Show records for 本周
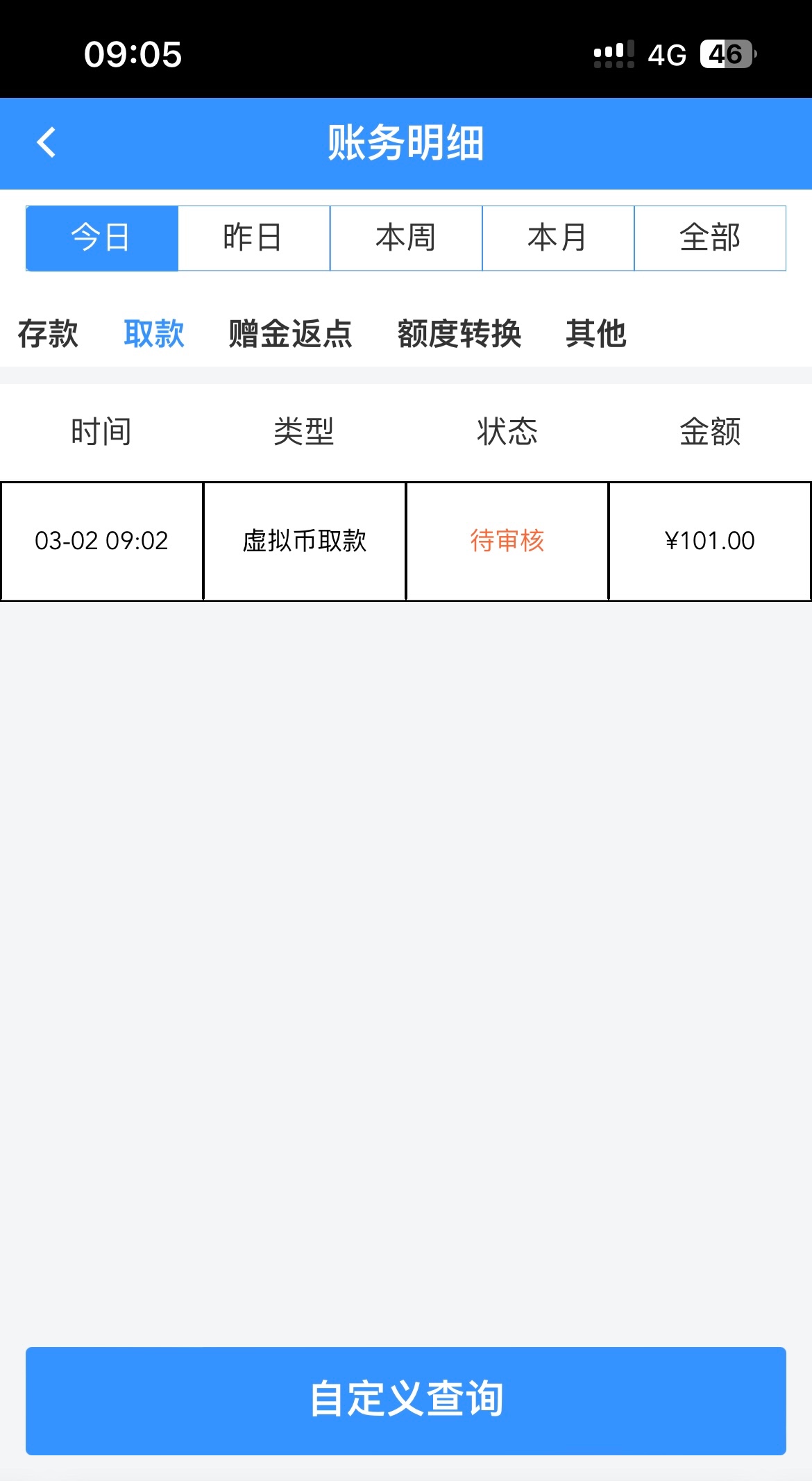This screenshot has height=1481, width=812. (406, 238)
